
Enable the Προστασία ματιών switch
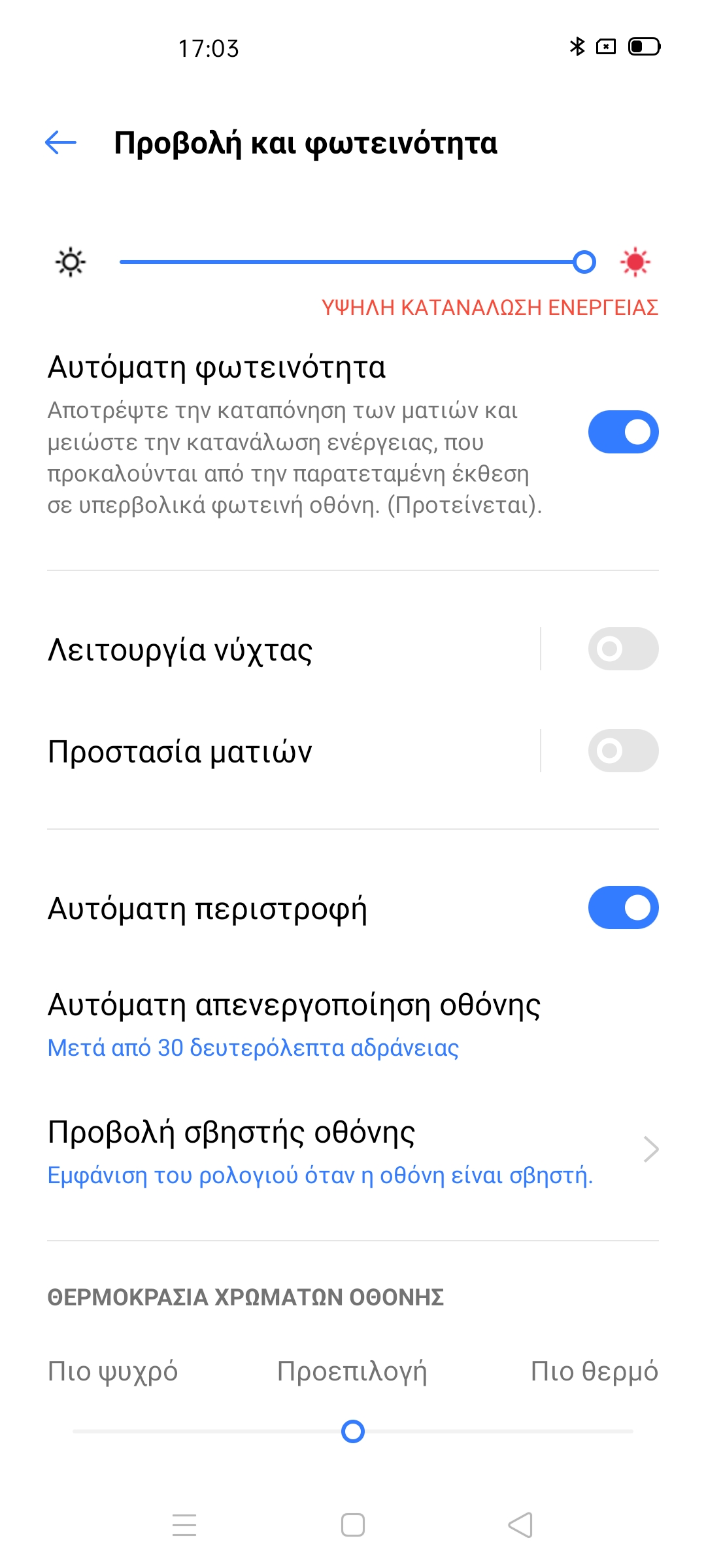point(623,751)
